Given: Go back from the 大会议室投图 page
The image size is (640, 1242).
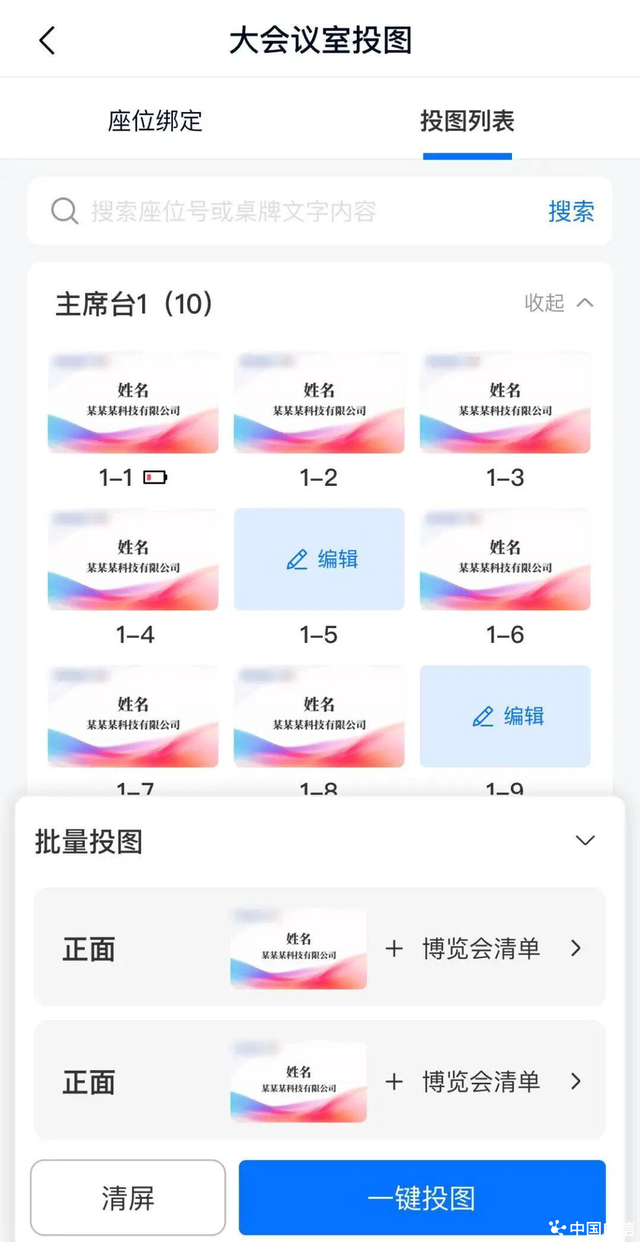Looking at the screenshot, I should coord(47,40).
